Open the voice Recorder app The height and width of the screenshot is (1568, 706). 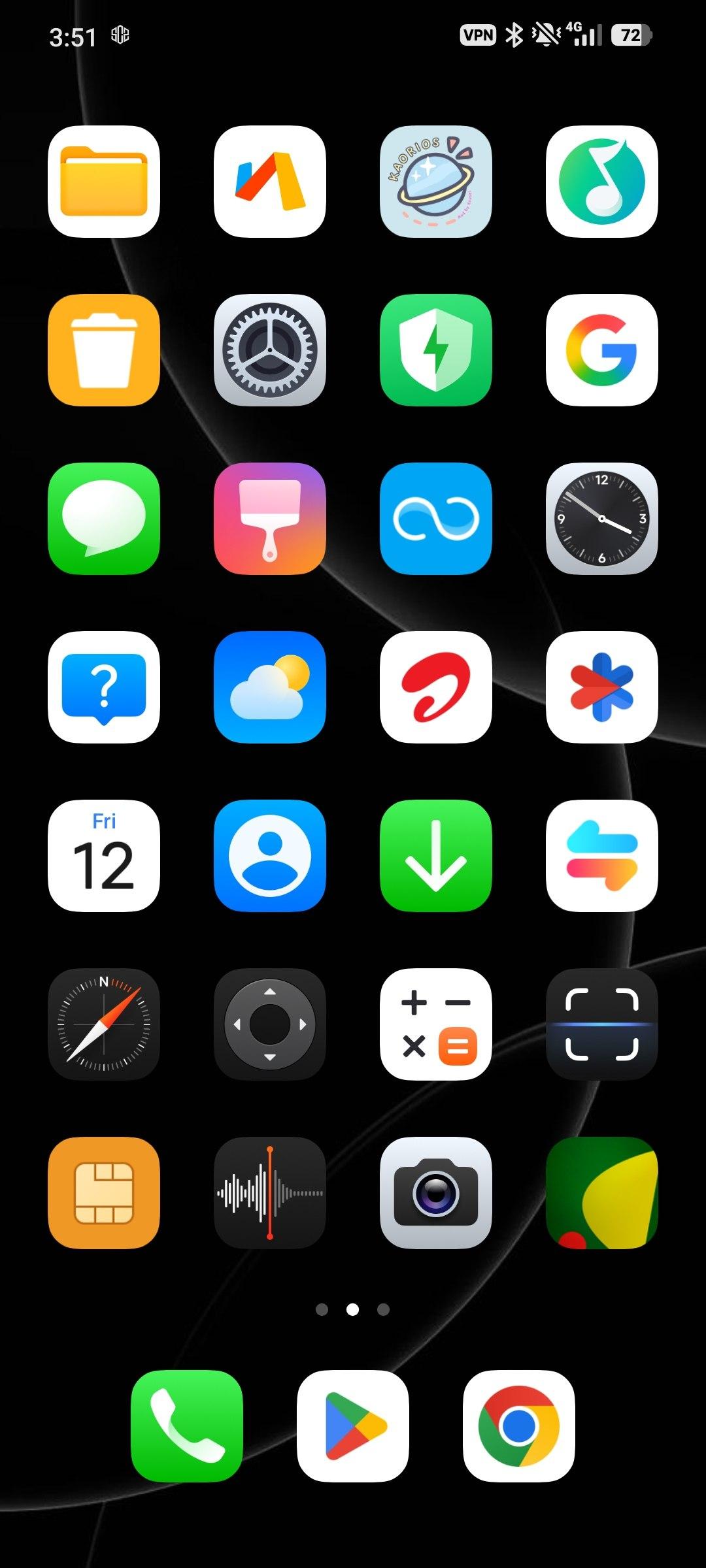(270, 1193)
